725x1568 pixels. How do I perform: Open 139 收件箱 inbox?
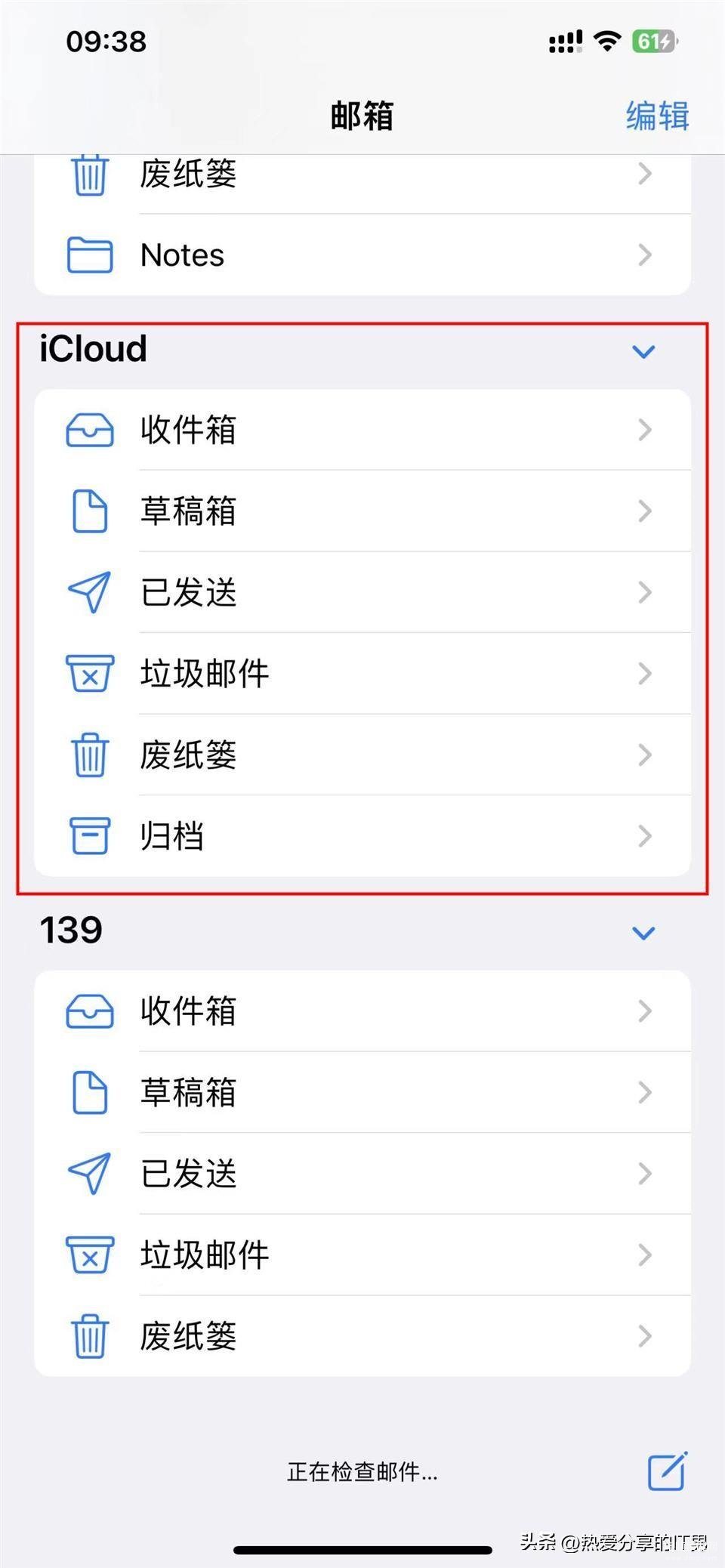coord(362,1011)
